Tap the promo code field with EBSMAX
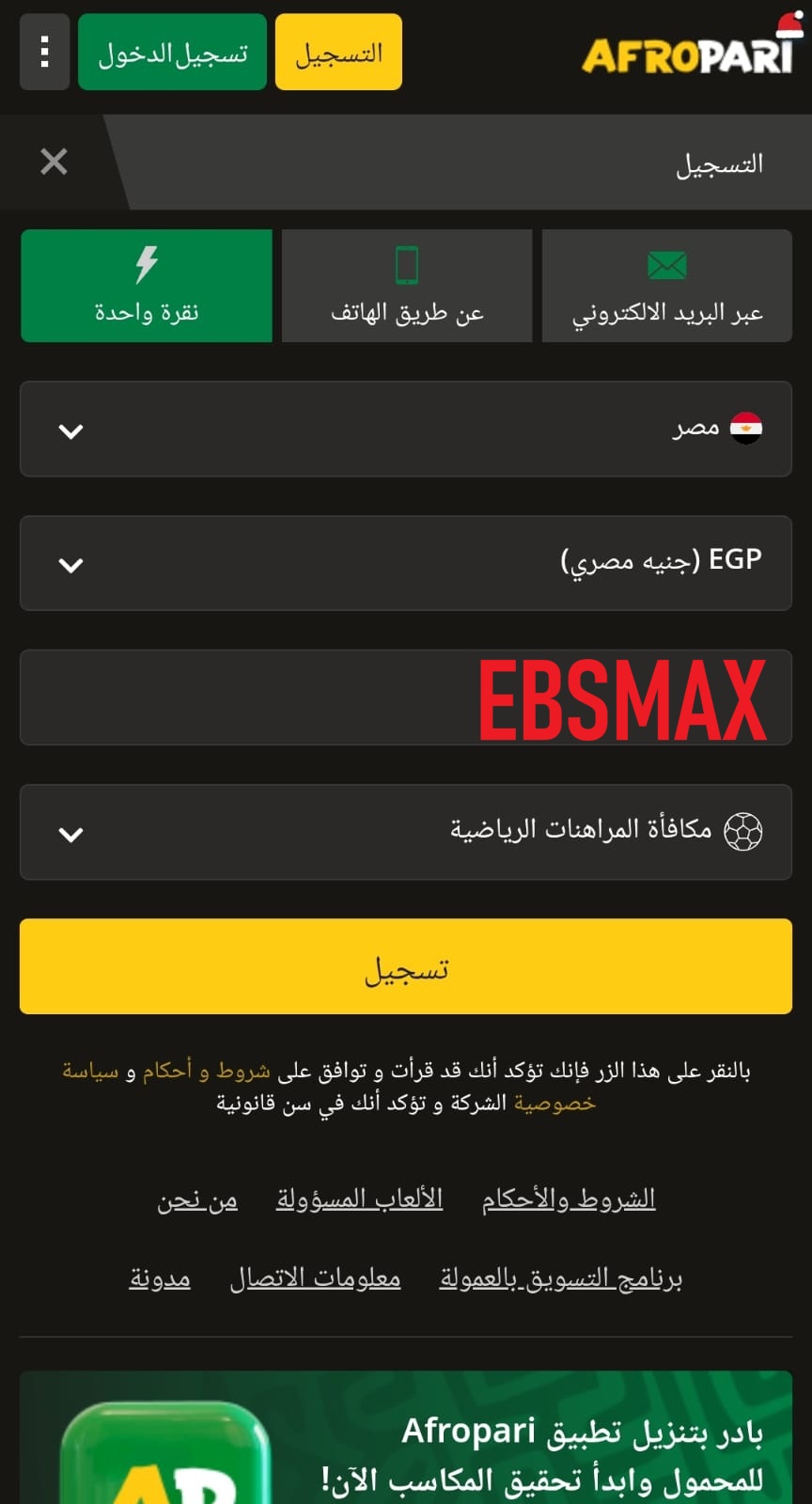Image resolution: width=812 pixels, height=1504 pixels. (x=406, y=697)
